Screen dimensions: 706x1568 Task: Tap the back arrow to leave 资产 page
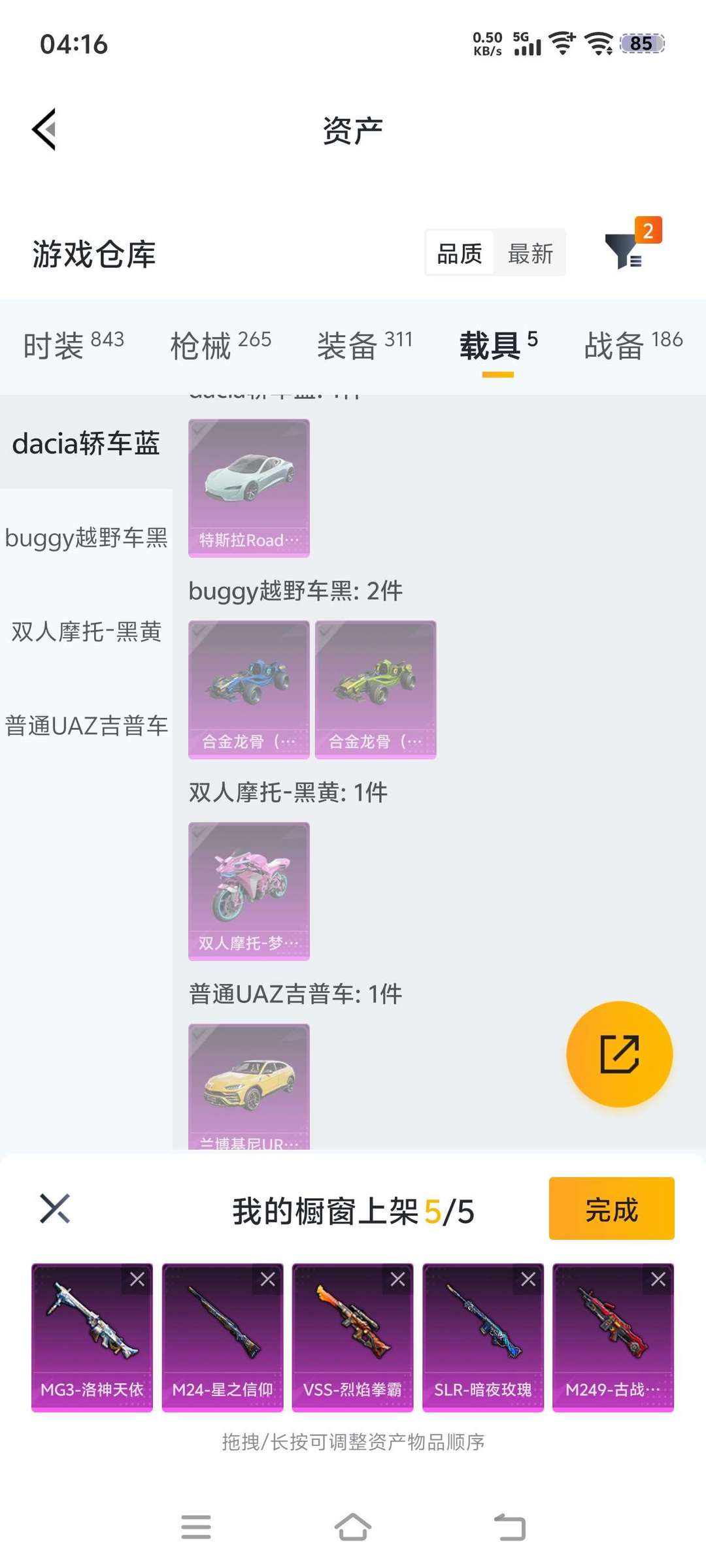point(43,129)
